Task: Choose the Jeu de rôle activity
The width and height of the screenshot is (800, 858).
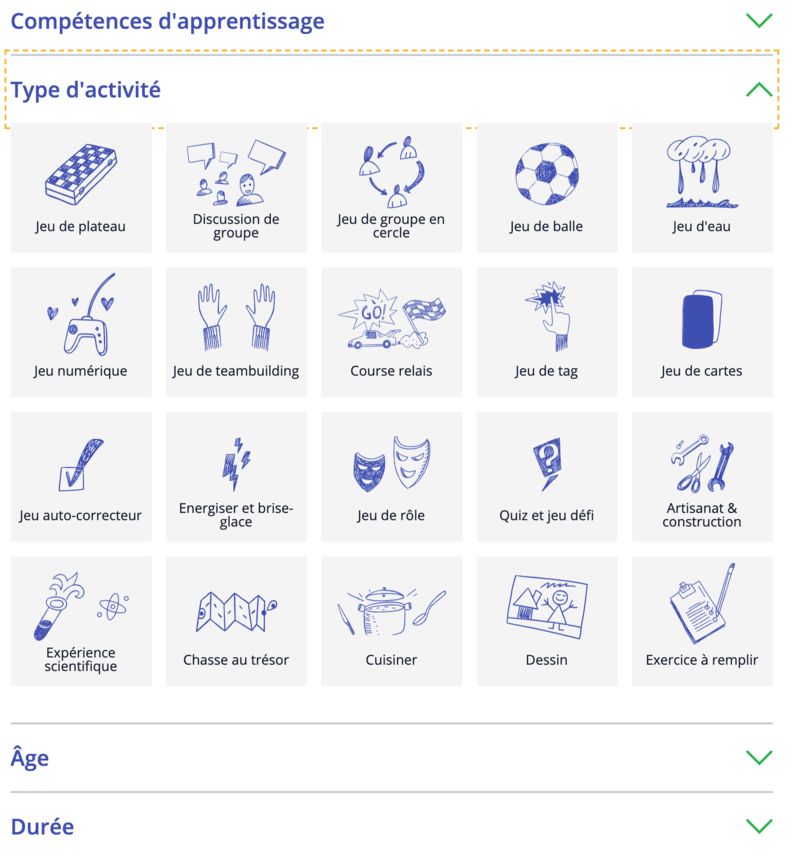Action: [x=391, y=477]
